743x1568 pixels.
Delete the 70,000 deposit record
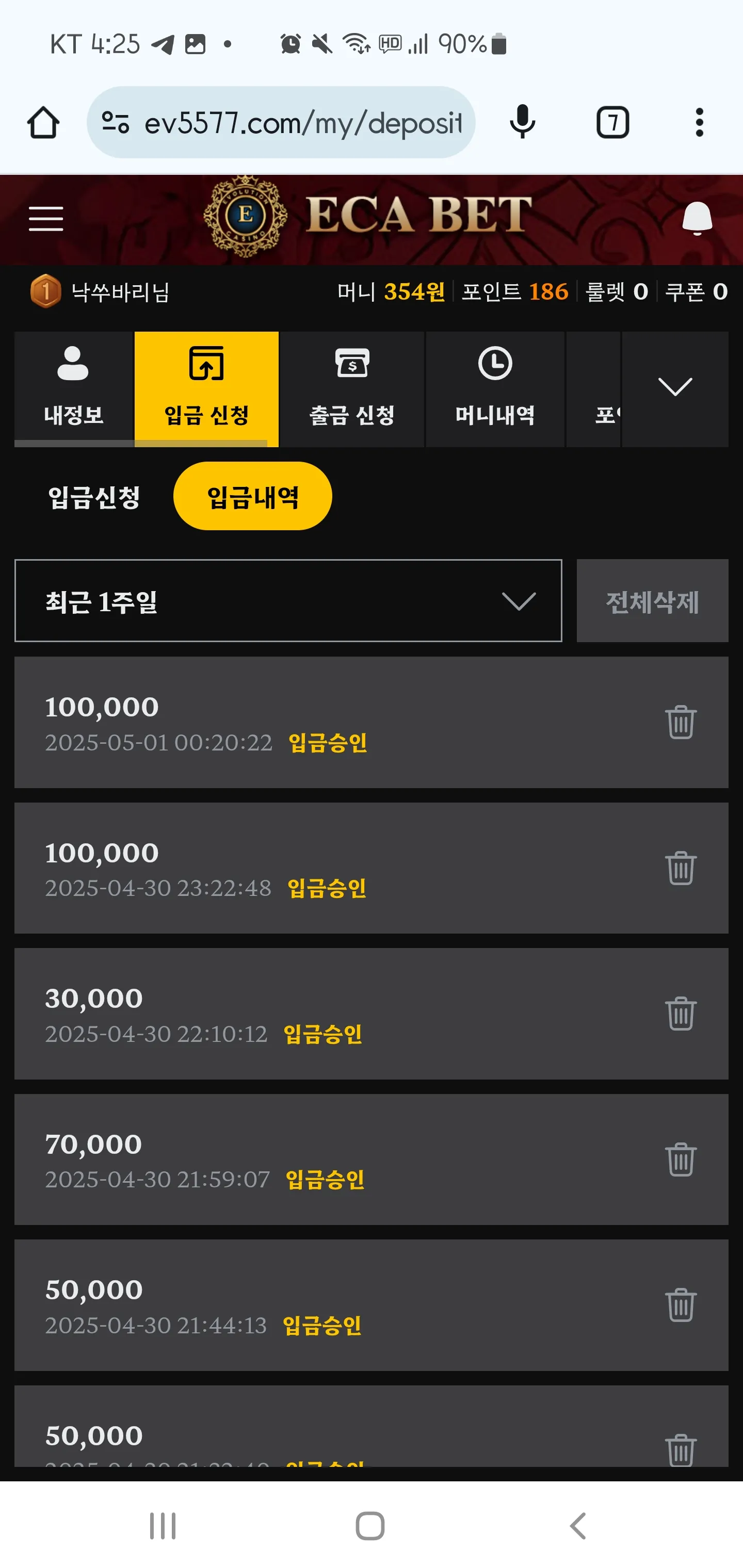coord(680,1159)
